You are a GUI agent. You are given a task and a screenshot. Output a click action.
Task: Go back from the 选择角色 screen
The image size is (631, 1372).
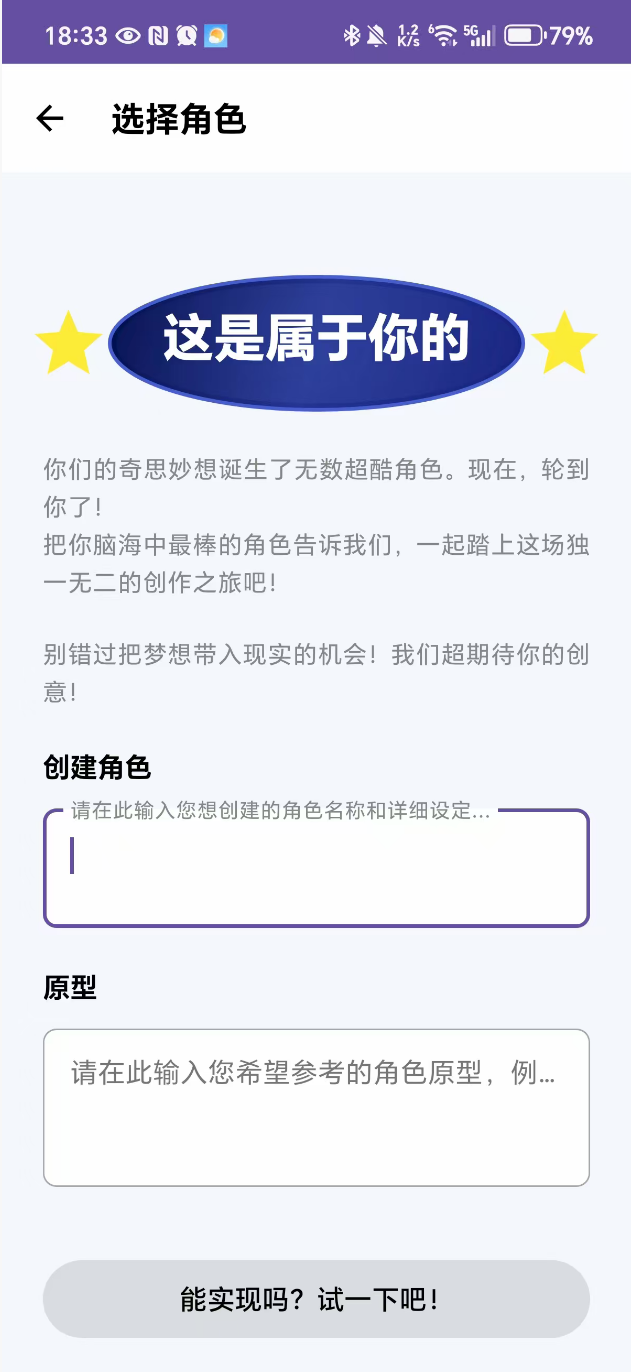pos(50,119)
